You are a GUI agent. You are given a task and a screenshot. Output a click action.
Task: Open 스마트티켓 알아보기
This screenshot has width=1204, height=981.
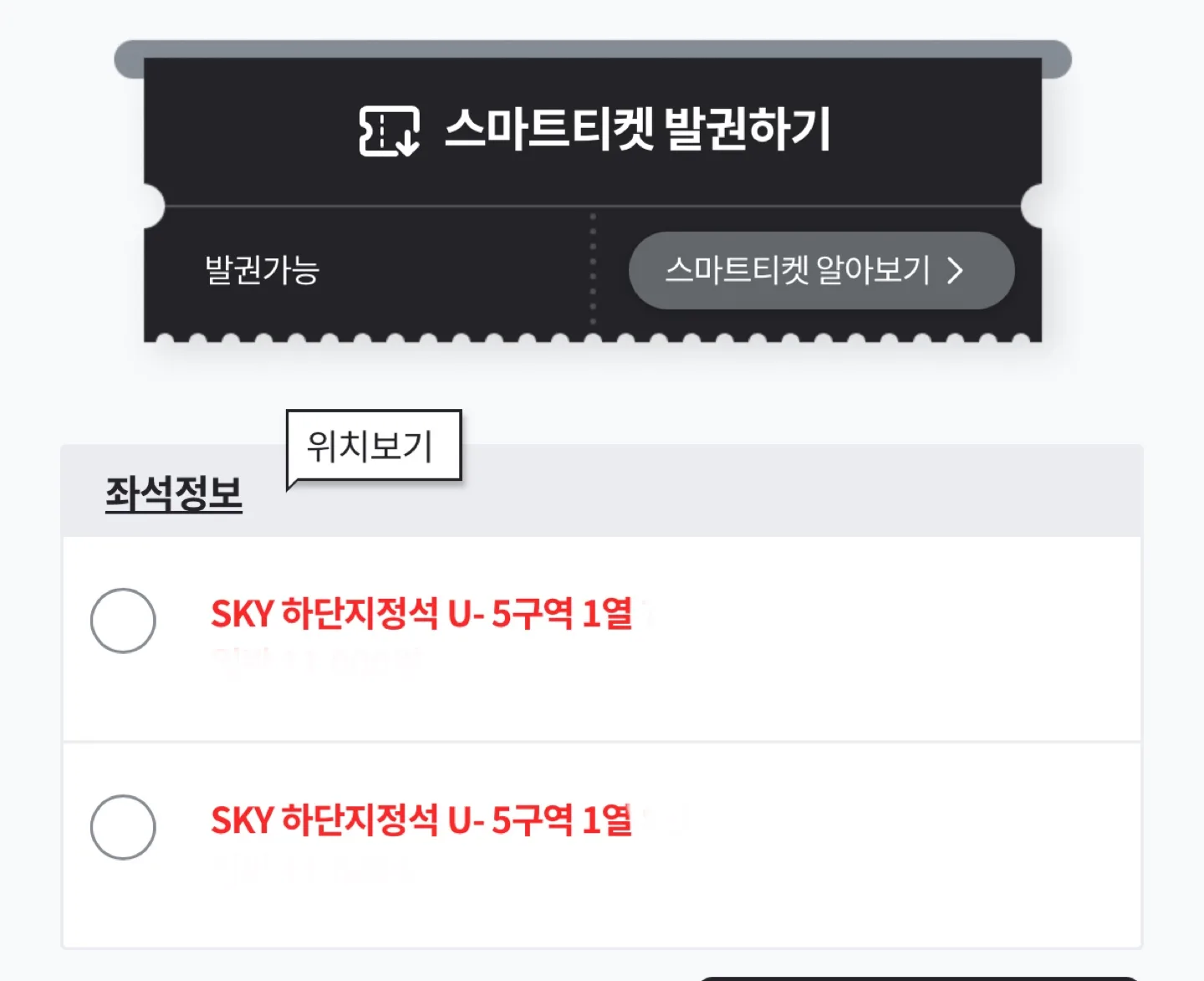(821, 270)
